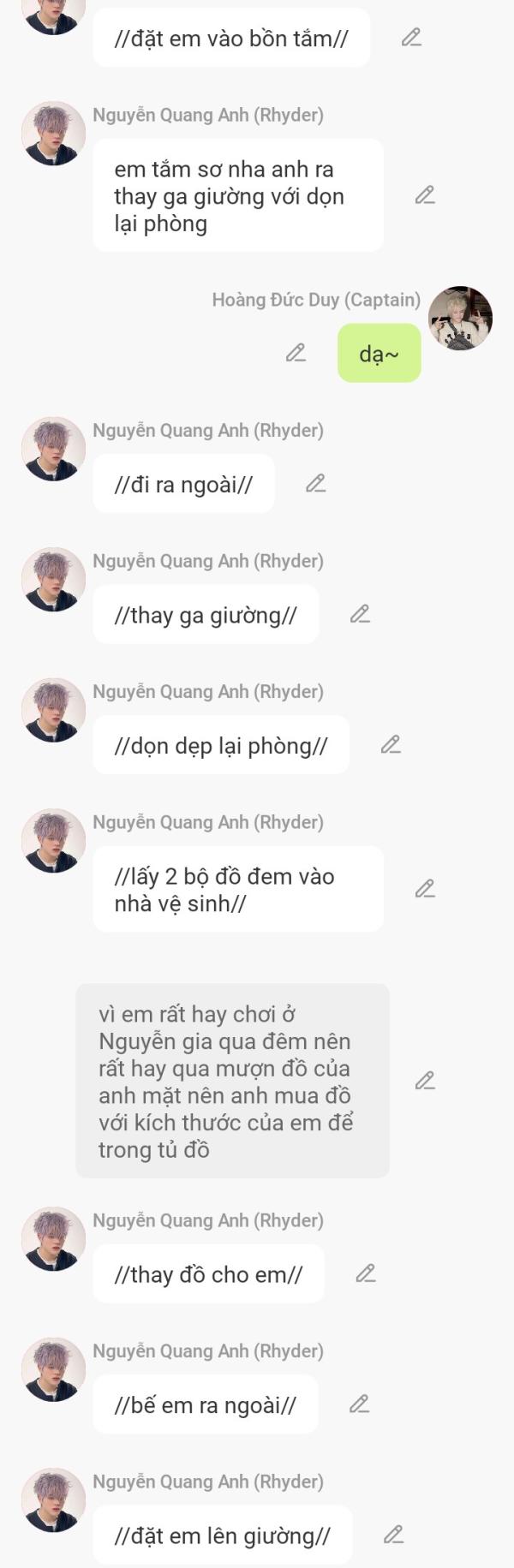Edit the message "//đi ra ngoài//"
Viewport: 514px width, 1568px height.
316,484
